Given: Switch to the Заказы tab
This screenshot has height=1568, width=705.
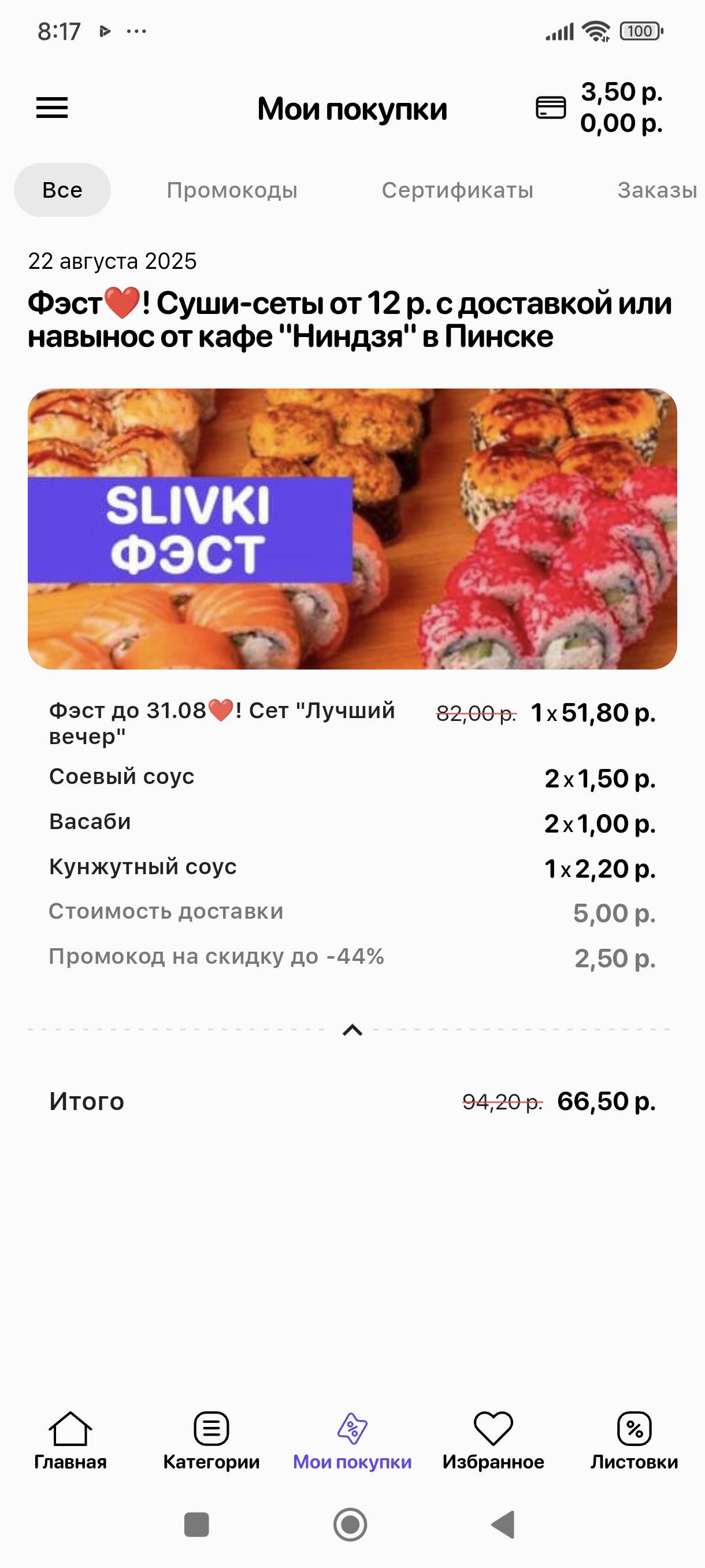Looking at the screenshot, I should pos(656,190).
